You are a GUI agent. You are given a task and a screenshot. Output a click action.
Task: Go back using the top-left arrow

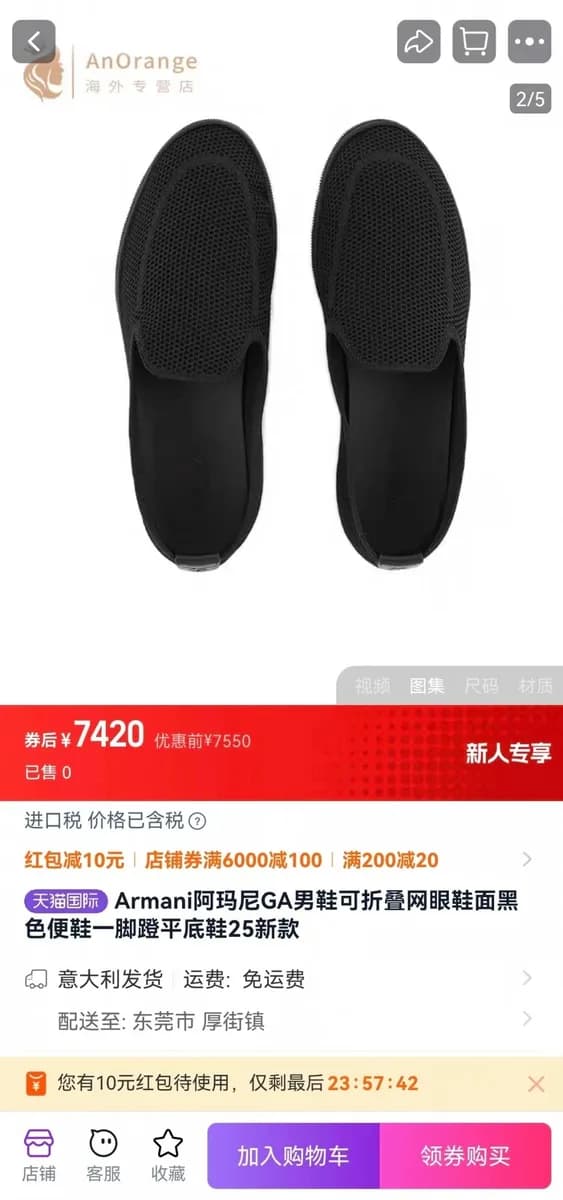tap(33, 42)
